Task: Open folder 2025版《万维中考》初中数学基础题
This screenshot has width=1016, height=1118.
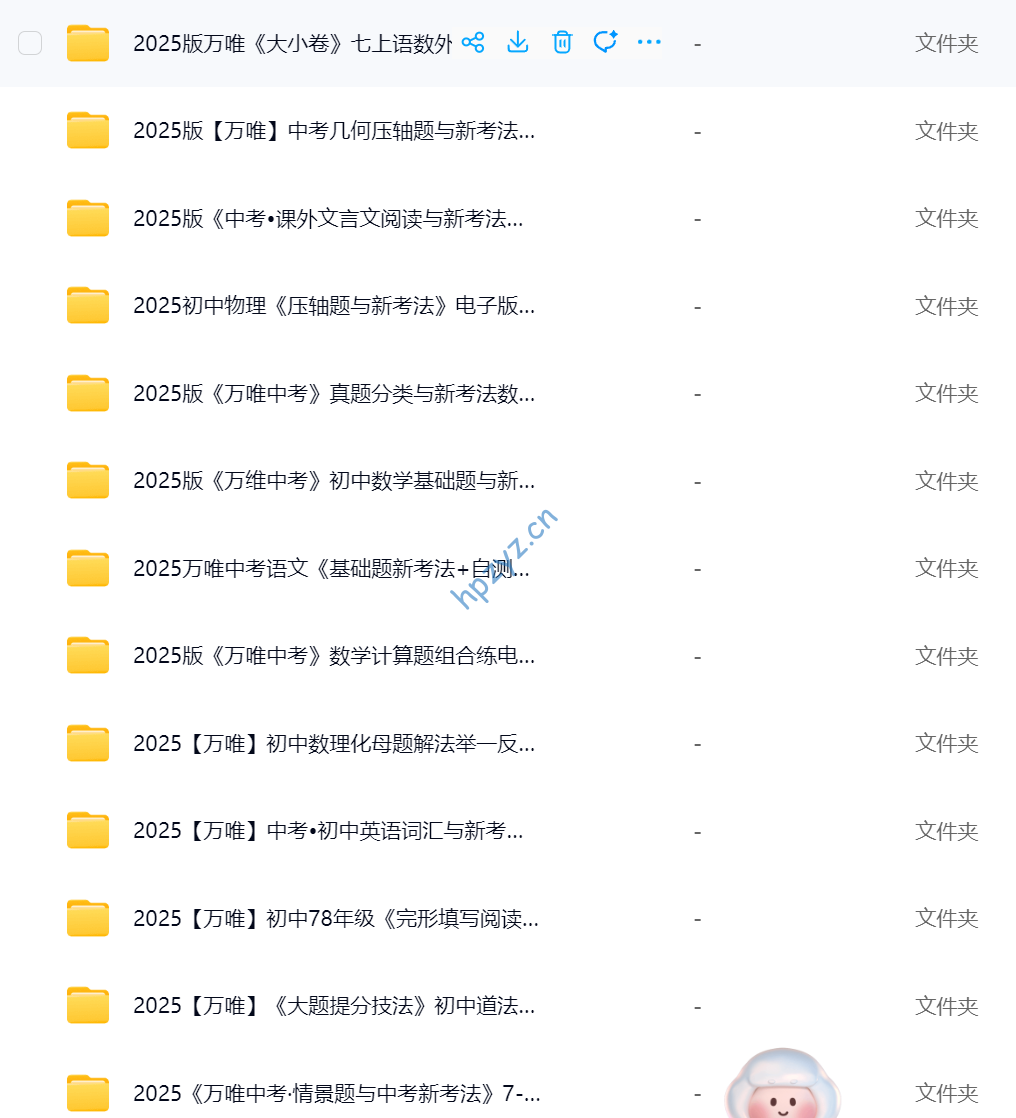Action: [333, 481]
